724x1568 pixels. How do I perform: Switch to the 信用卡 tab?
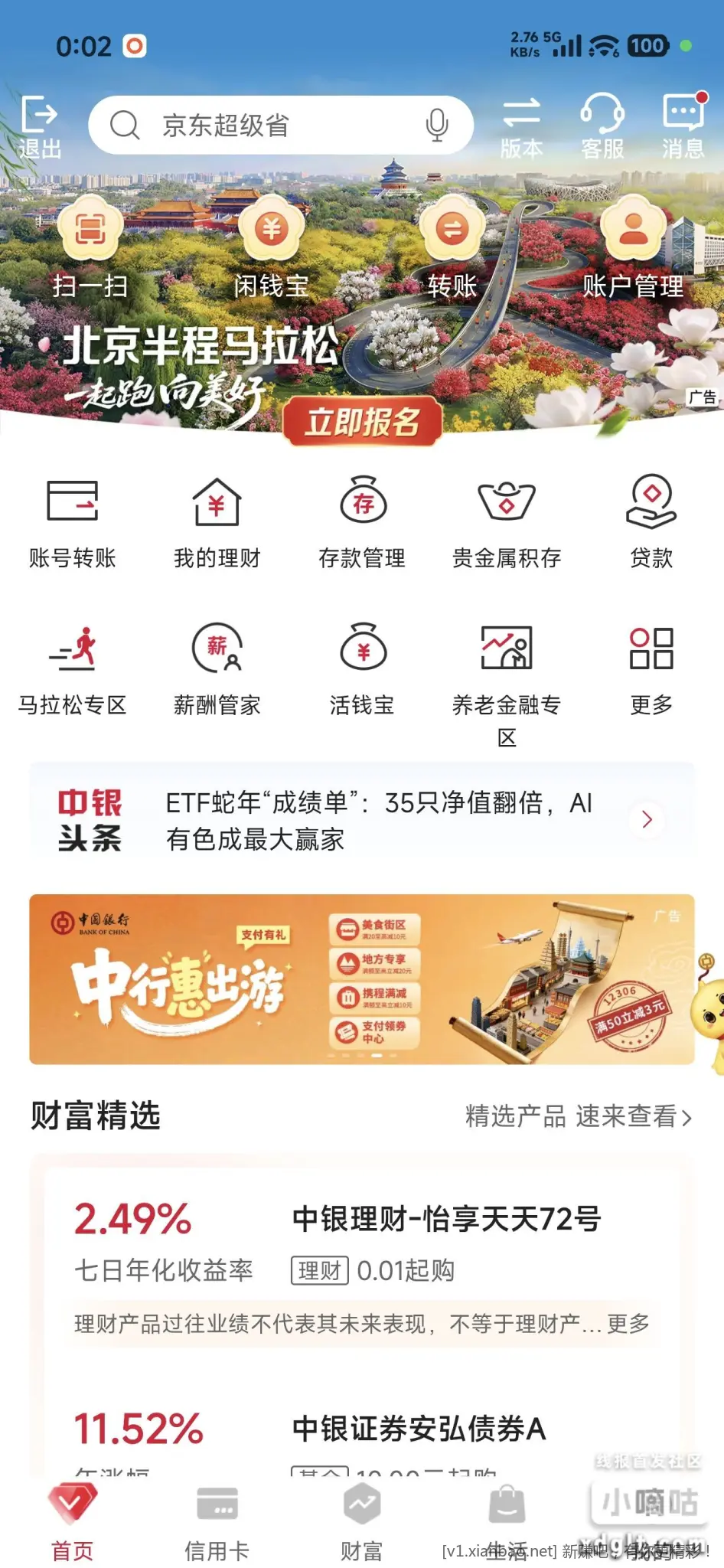pos(217,1523)
